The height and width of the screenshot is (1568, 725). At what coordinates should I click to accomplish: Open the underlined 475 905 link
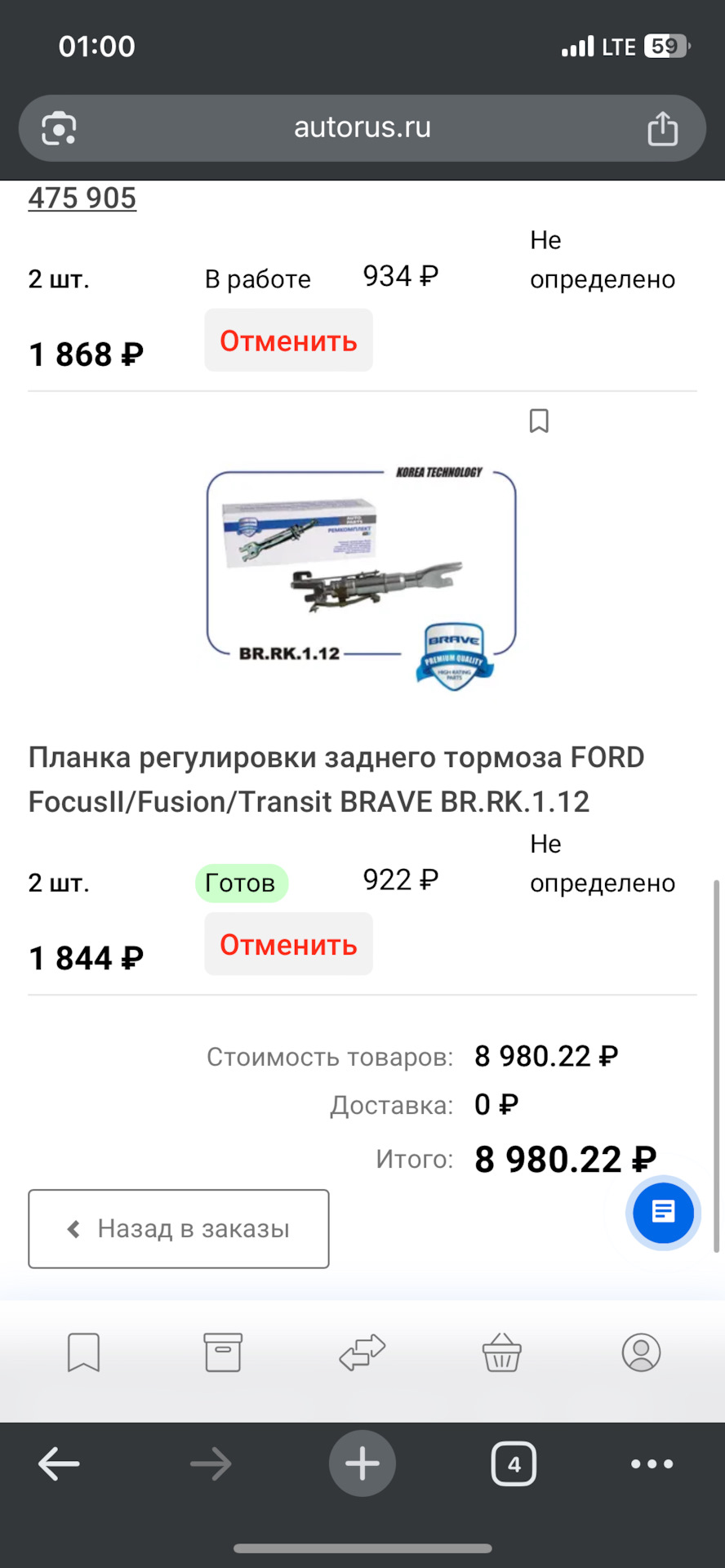(x=82, y=198)
